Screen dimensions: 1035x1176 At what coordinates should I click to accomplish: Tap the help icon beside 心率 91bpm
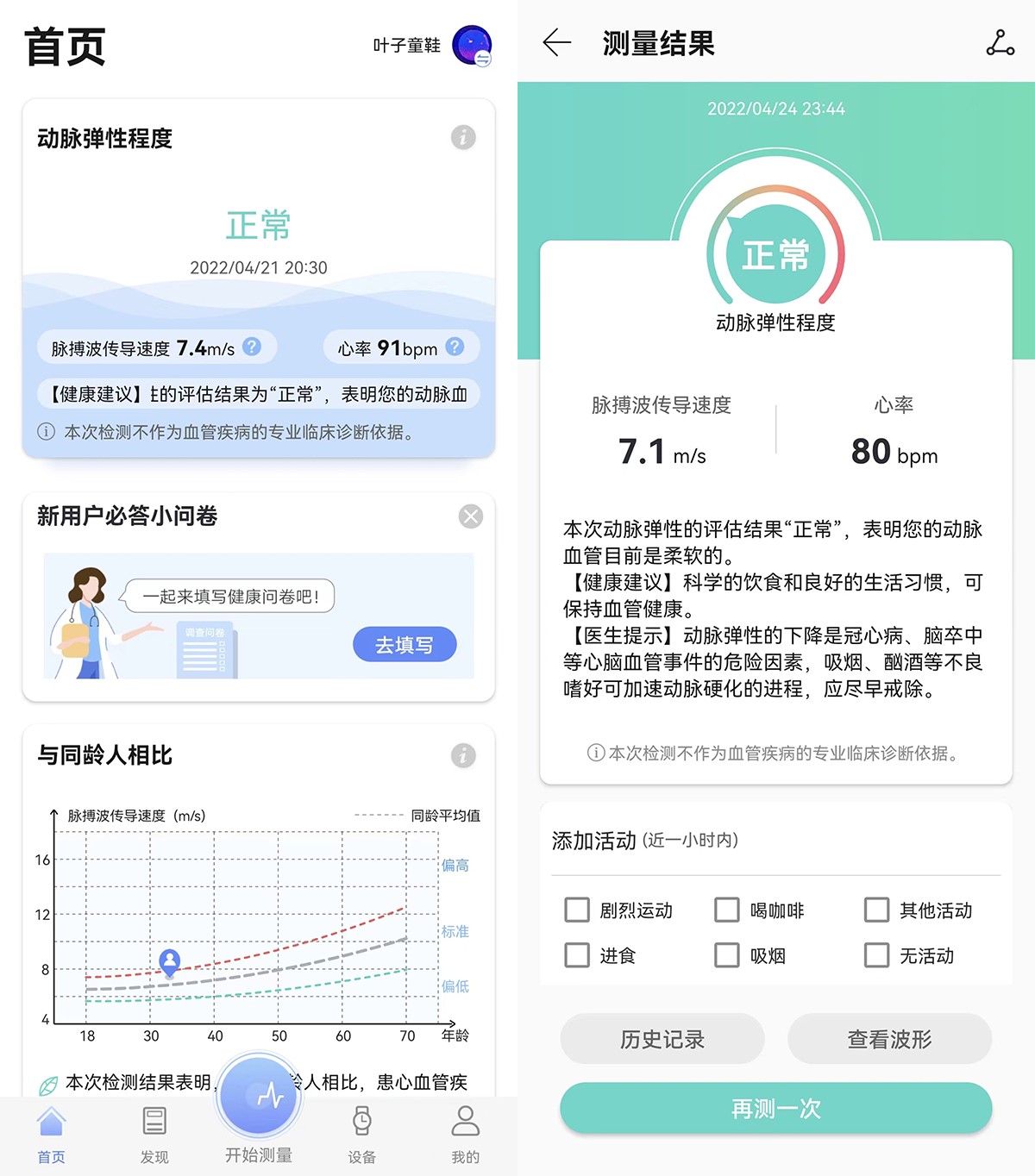455,347
